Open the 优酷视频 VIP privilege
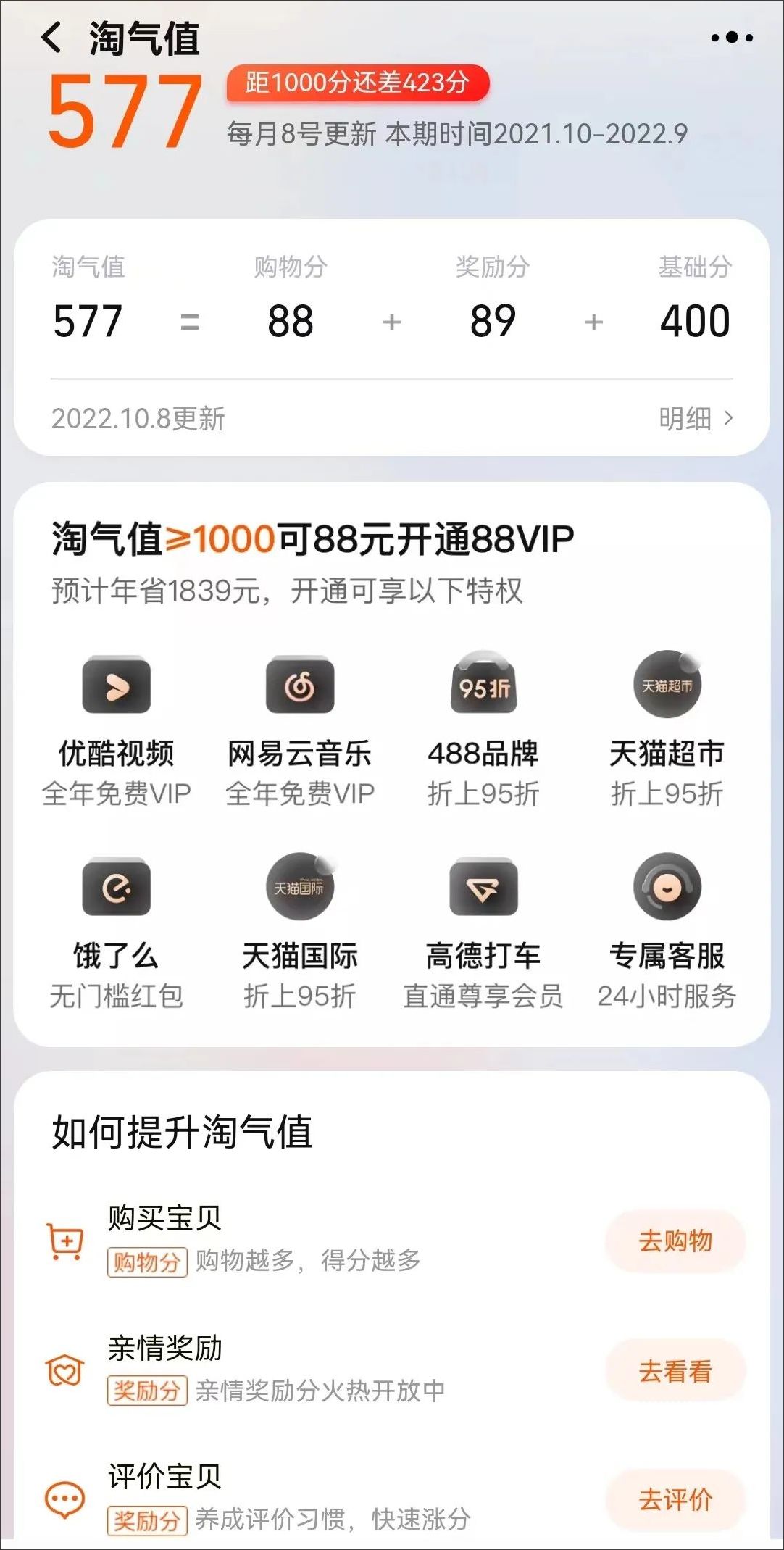784x1550 pixels. point(117,725)
